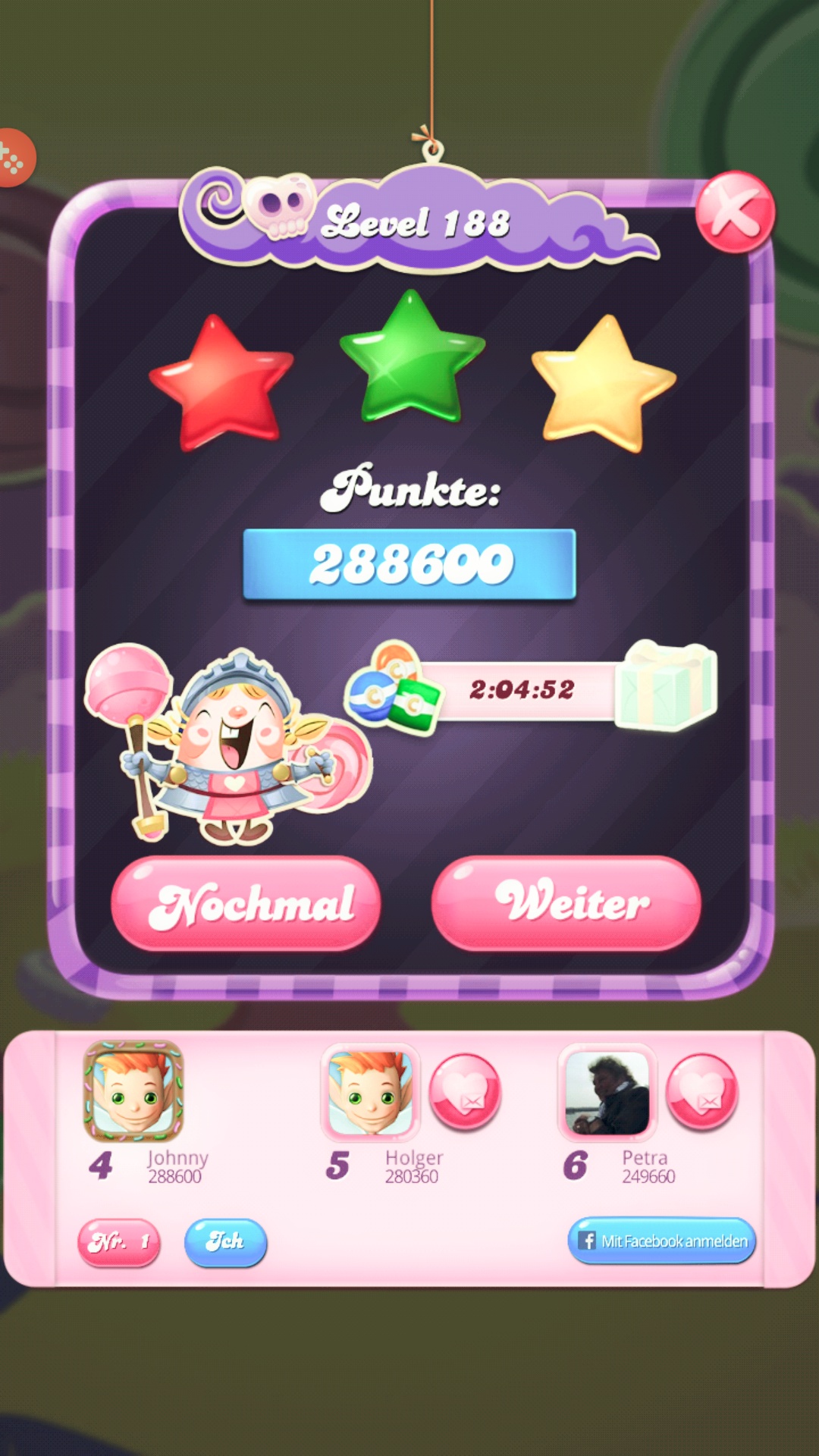Open Johnny's leaderboard avatar
This screenshot has width=819, height=1456.
(133, 1092)
